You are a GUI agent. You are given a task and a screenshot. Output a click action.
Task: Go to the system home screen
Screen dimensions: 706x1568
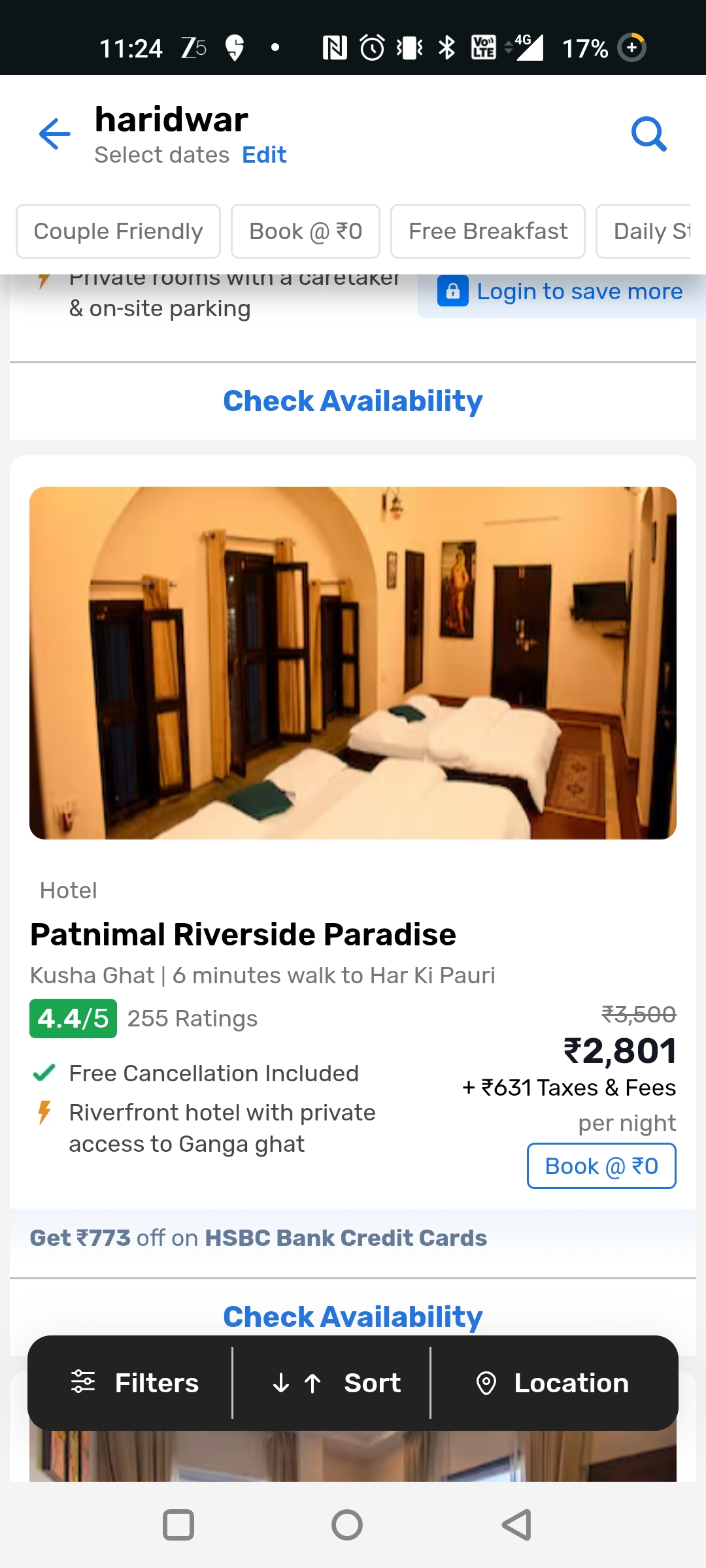pyautogui.click(x=347, y=1526)
